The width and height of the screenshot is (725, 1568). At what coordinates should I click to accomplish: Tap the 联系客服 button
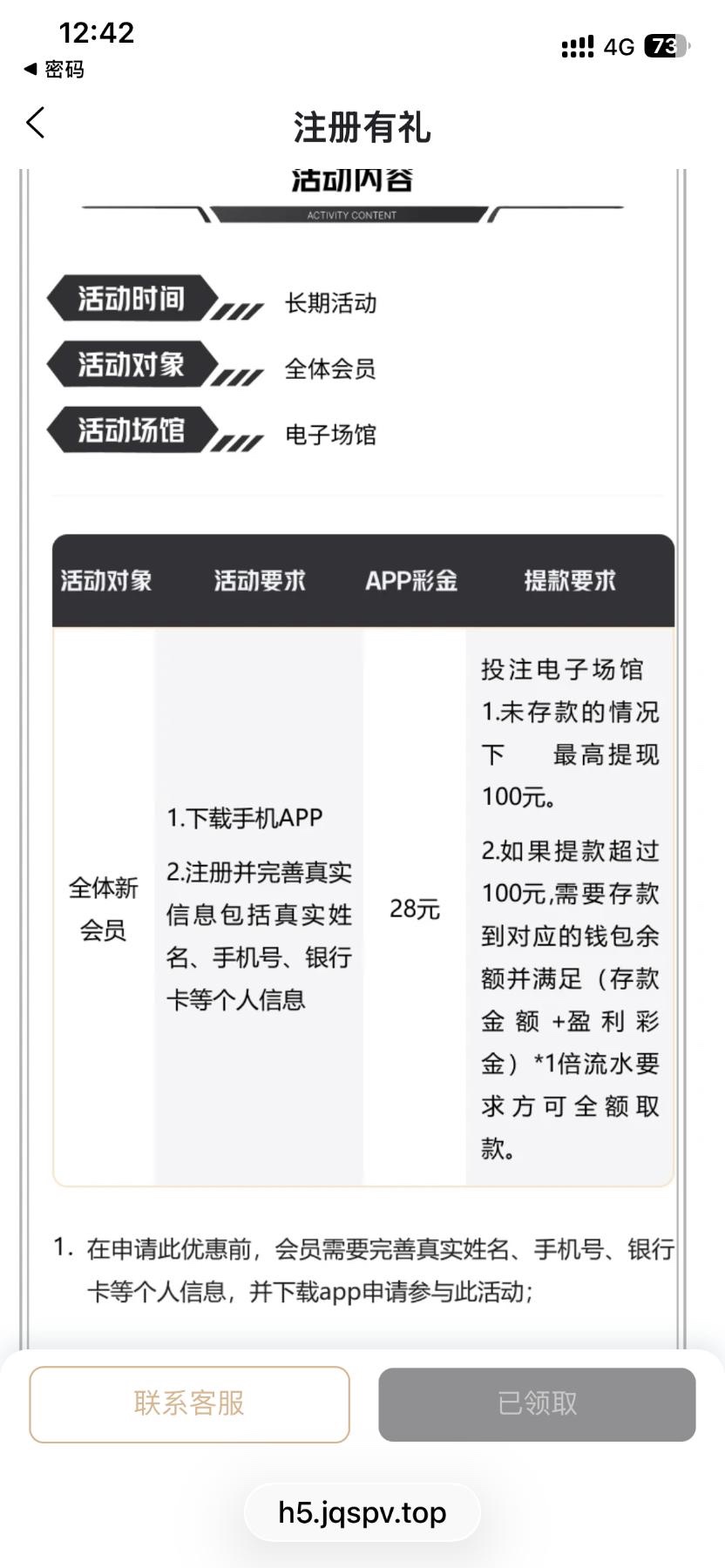tap(189, 1404)
